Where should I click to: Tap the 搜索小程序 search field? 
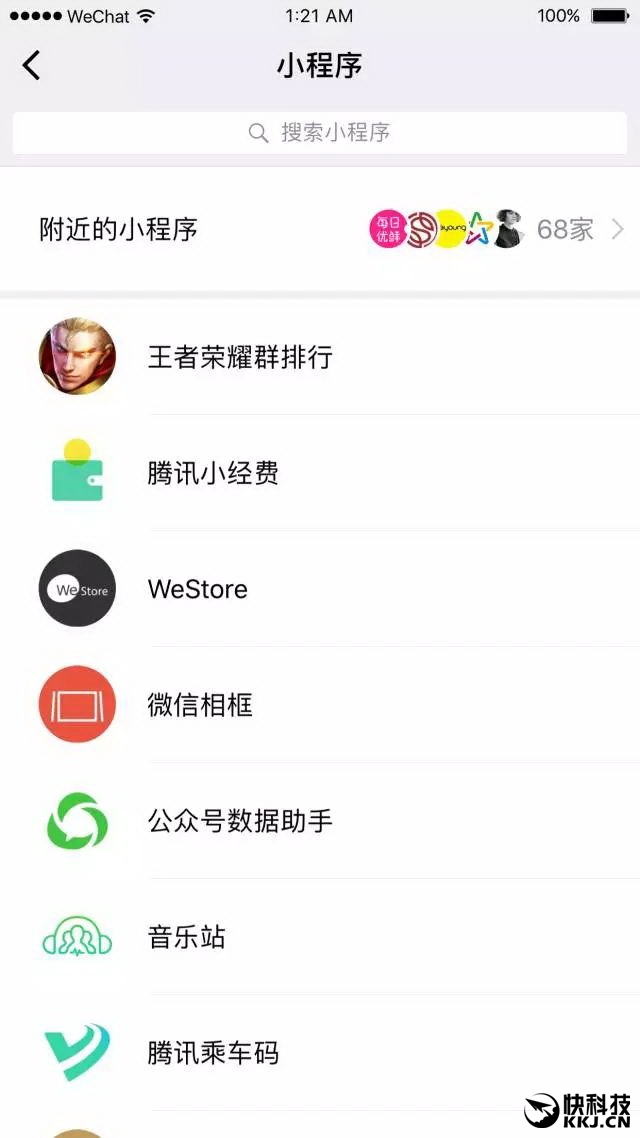point(320,133)
